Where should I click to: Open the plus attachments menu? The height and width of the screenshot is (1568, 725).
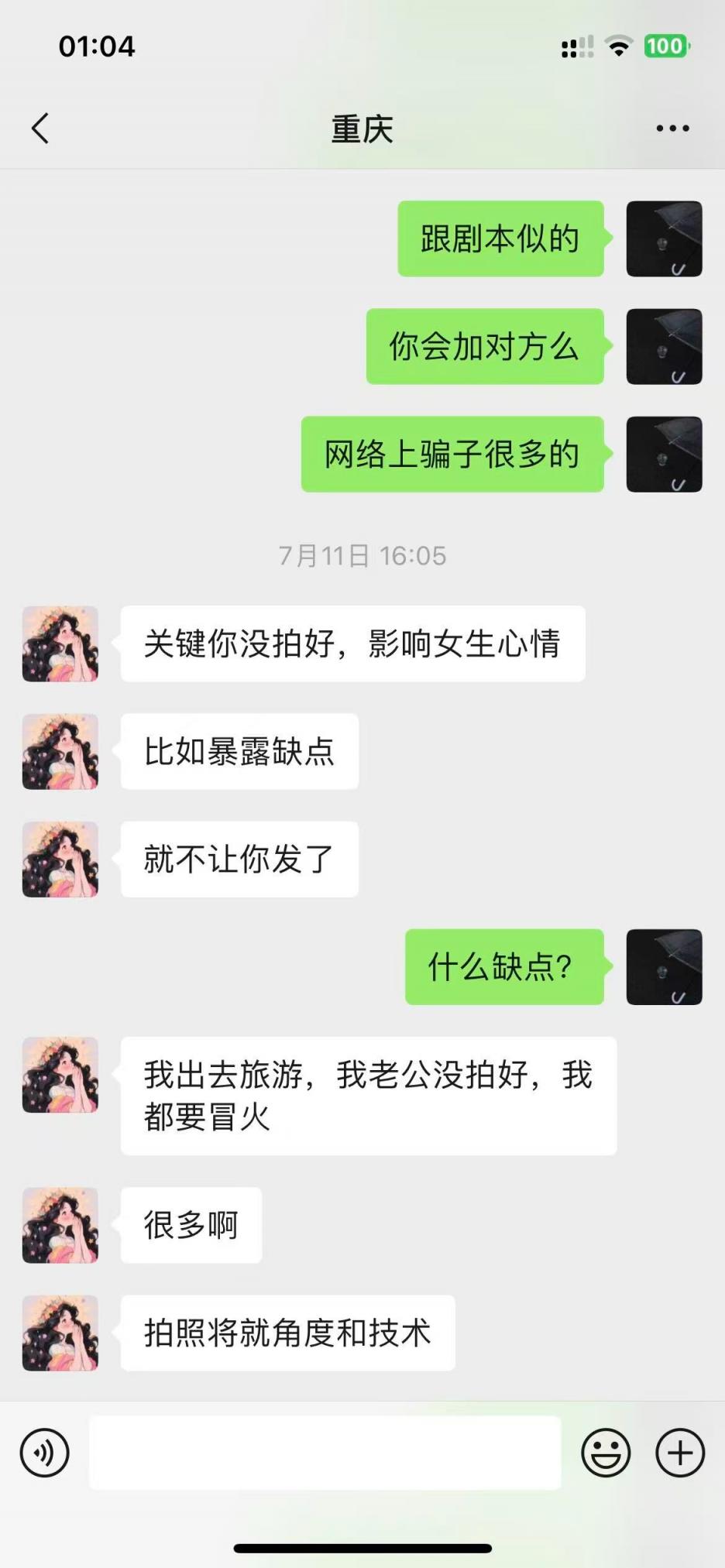[680, 1453]
